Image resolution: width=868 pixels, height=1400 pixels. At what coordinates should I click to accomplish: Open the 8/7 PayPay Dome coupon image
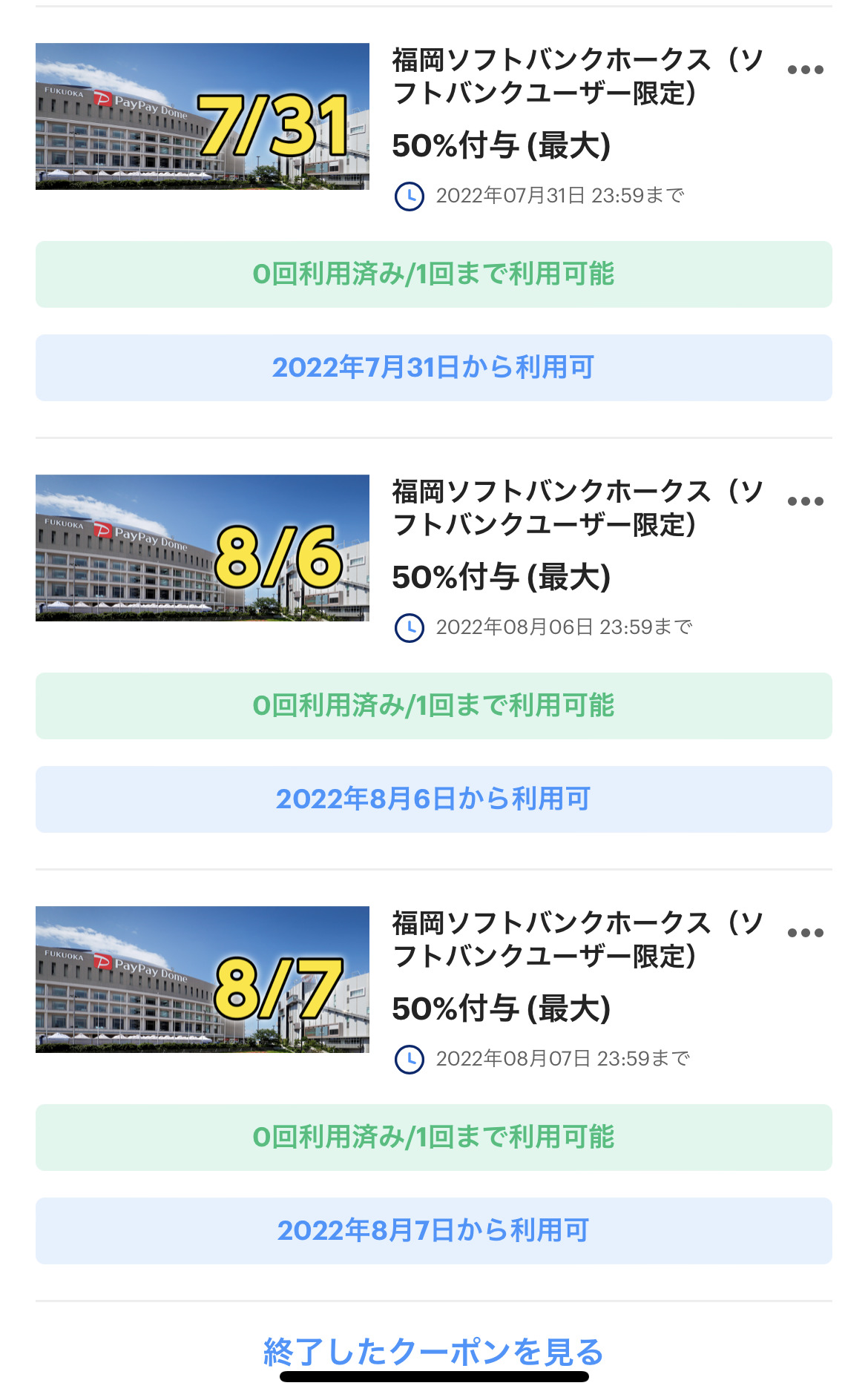coord(203,980)
